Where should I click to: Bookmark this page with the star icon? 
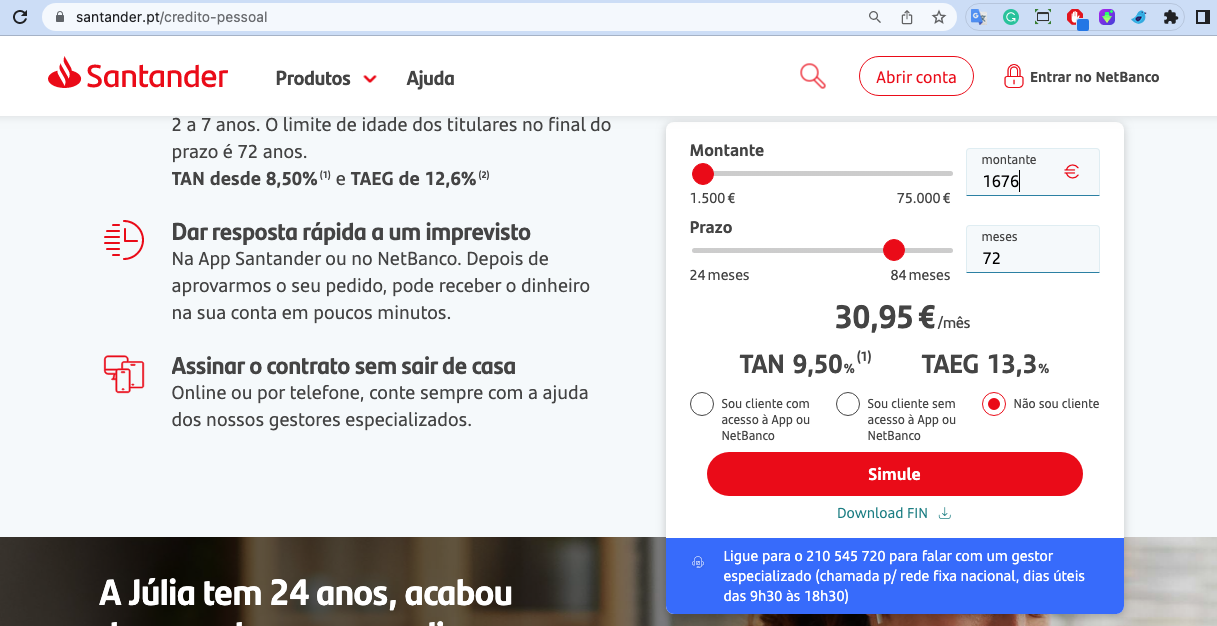pos(938,17)
